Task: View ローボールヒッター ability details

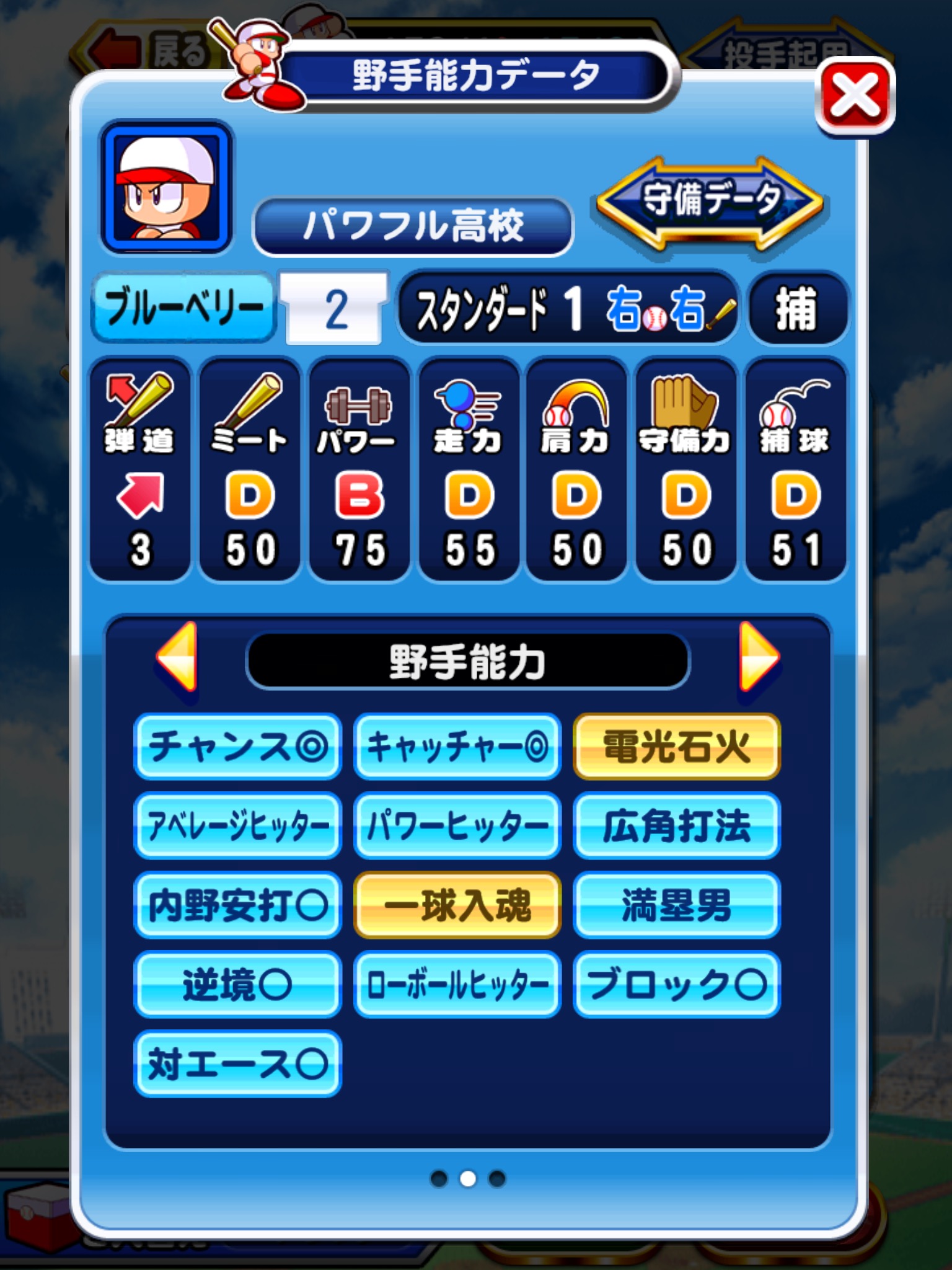Action: point(457,984)
